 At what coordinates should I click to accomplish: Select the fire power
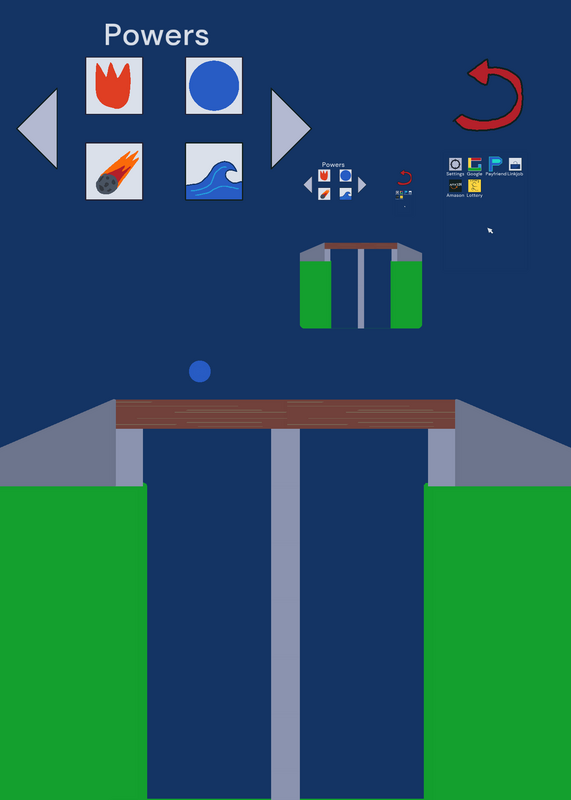tap(114, 86)
